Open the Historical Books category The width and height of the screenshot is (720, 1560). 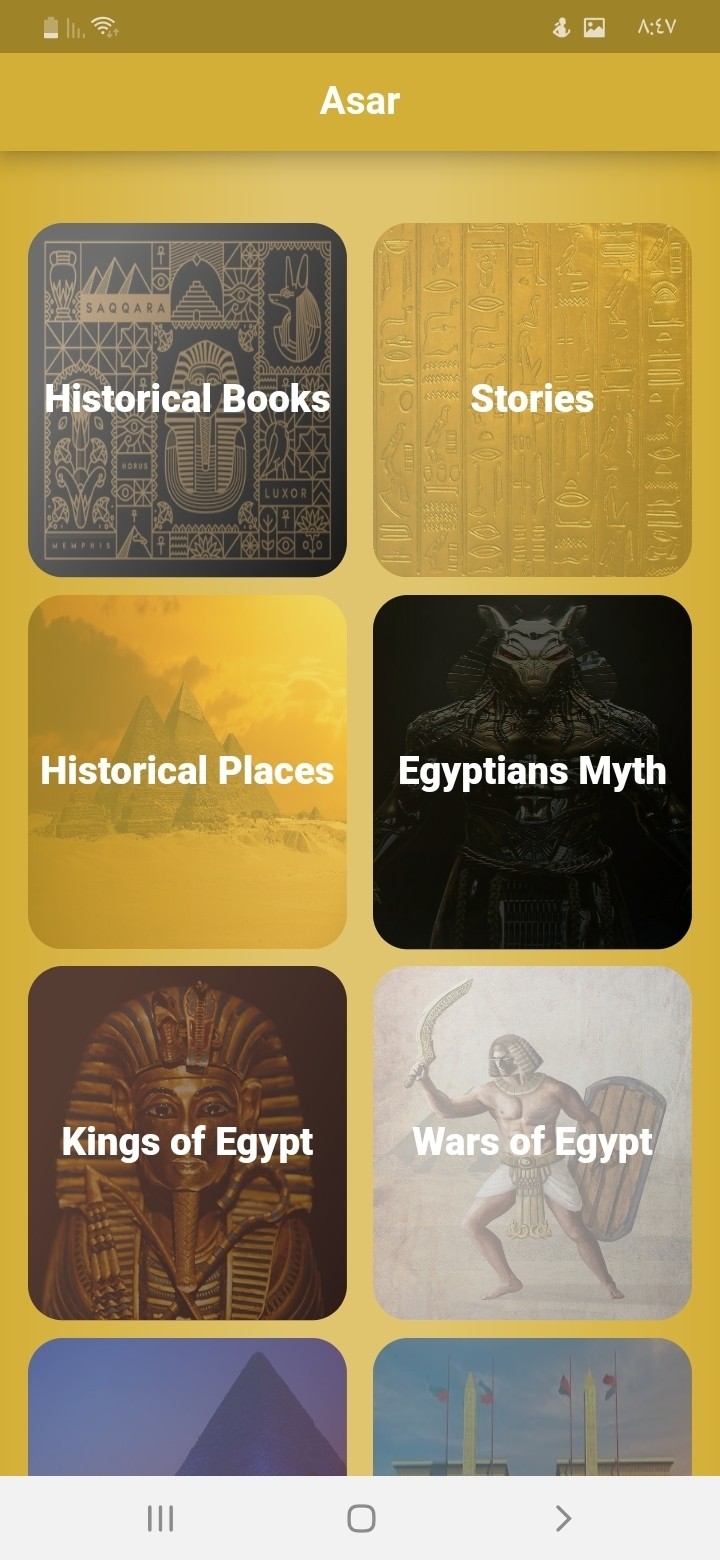187,399
